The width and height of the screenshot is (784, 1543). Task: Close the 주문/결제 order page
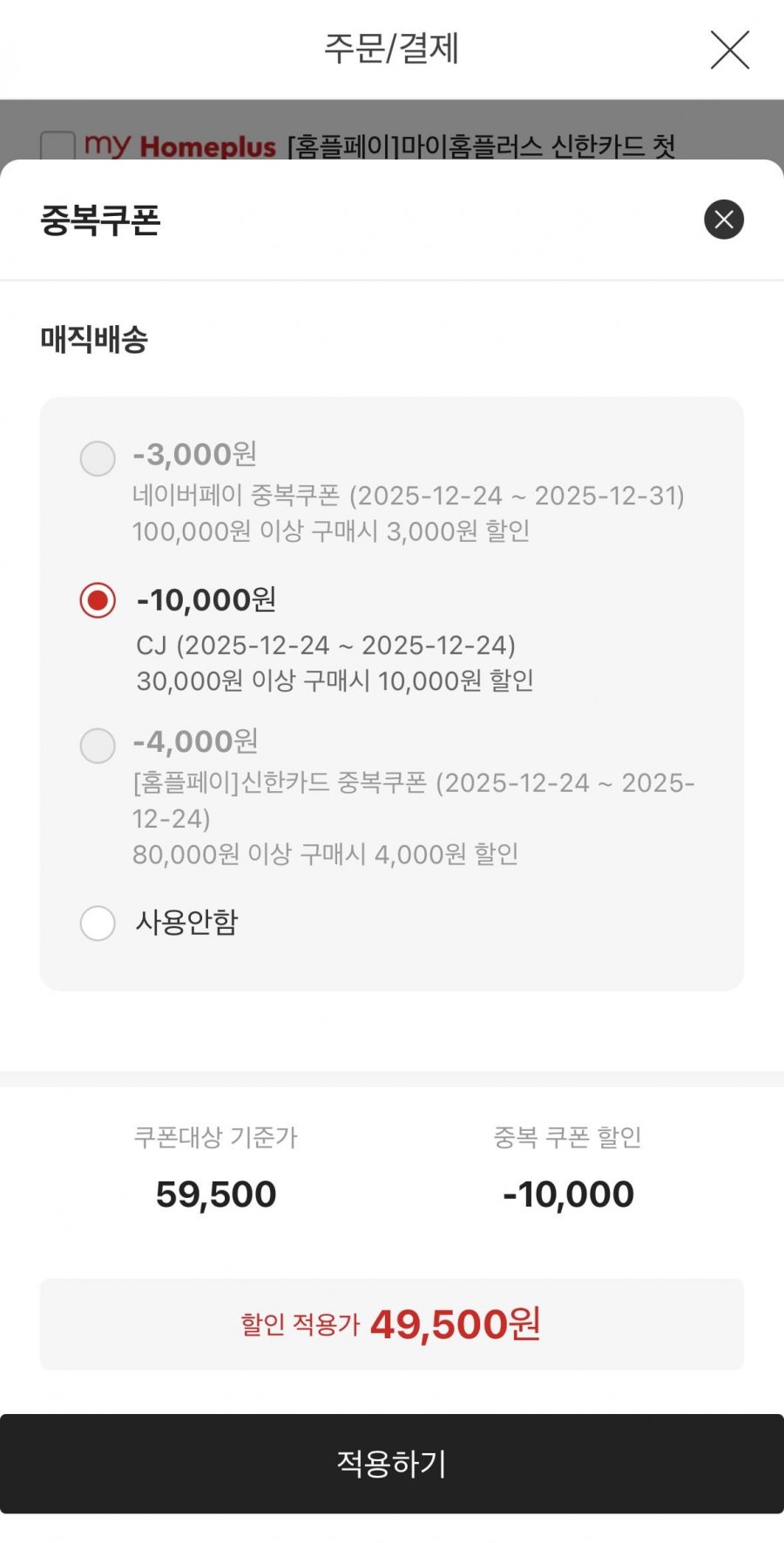click(x=730, y=50)
